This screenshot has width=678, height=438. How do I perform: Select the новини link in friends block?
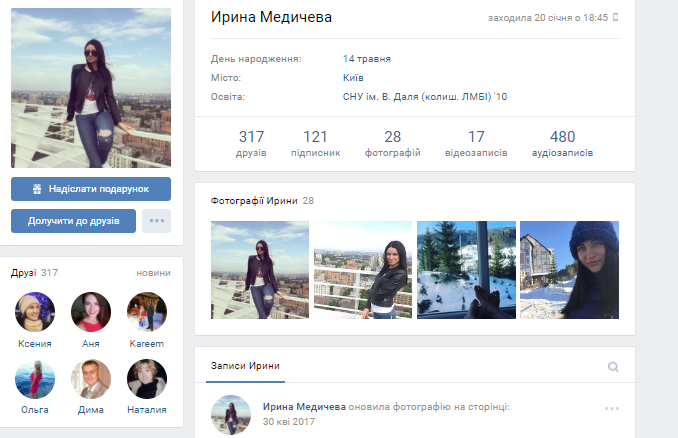tap(153, 272)
